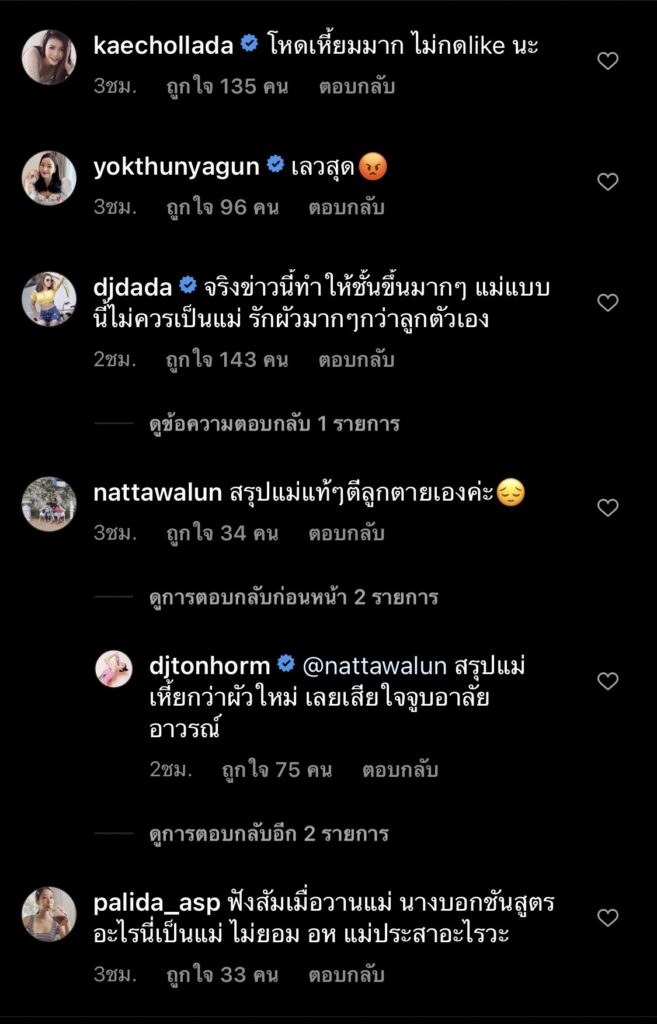Image resolution: width=657 pixels, height=1024 pixels.
Task: Reply to djdada's comment
Action: [357, 360]
